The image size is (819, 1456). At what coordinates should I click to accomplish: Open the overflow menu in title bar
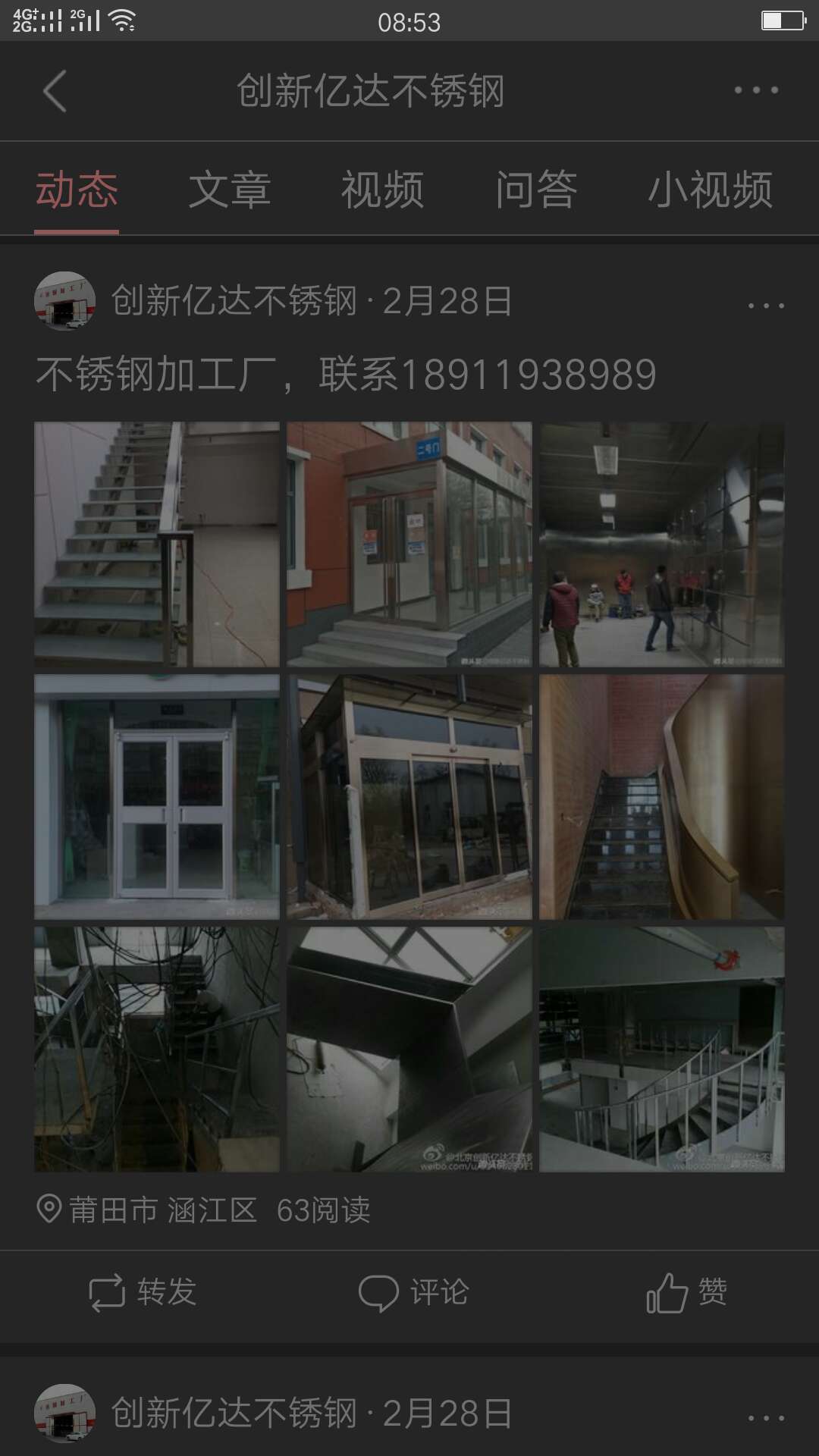[x=756, y=90]
